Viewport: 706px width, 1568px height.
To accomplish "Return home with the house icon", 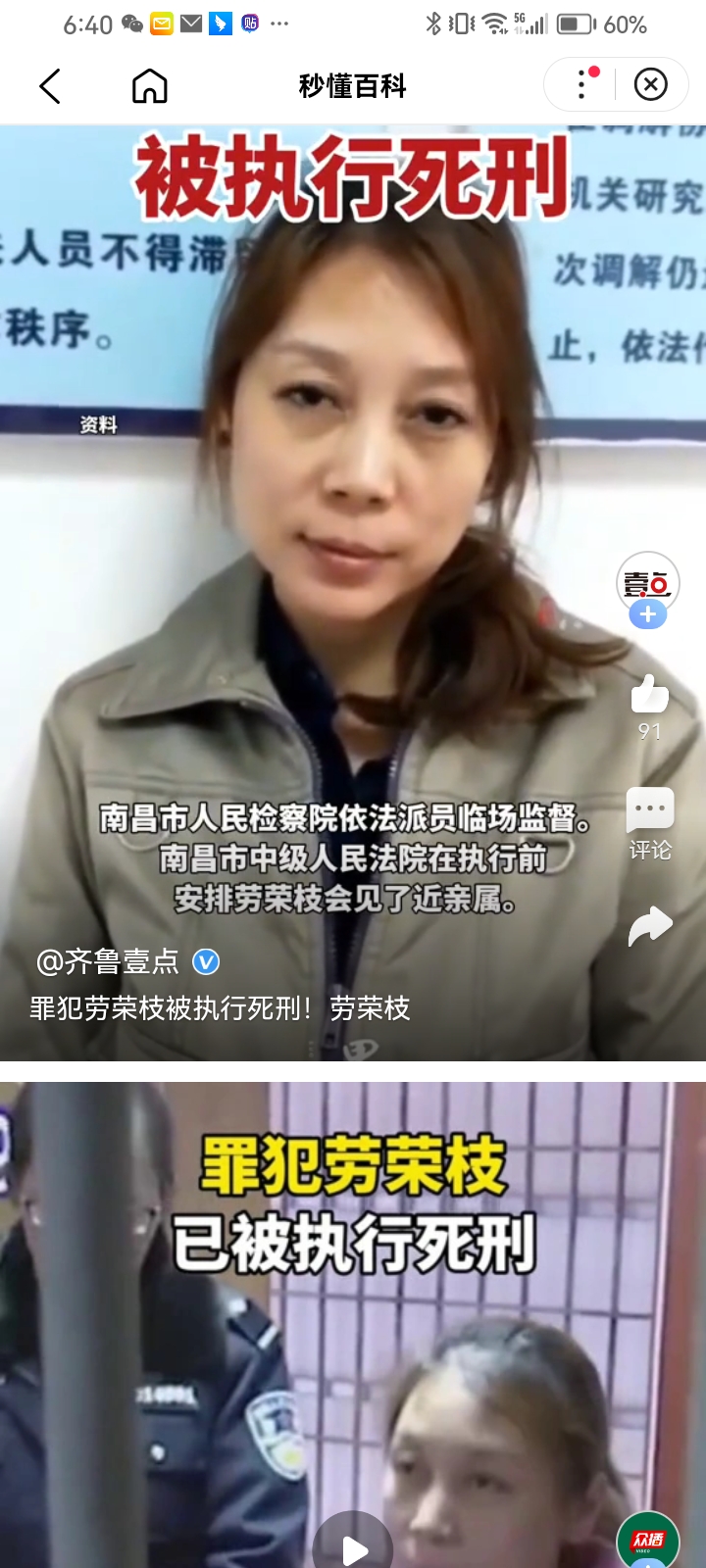I will point(150,86).
